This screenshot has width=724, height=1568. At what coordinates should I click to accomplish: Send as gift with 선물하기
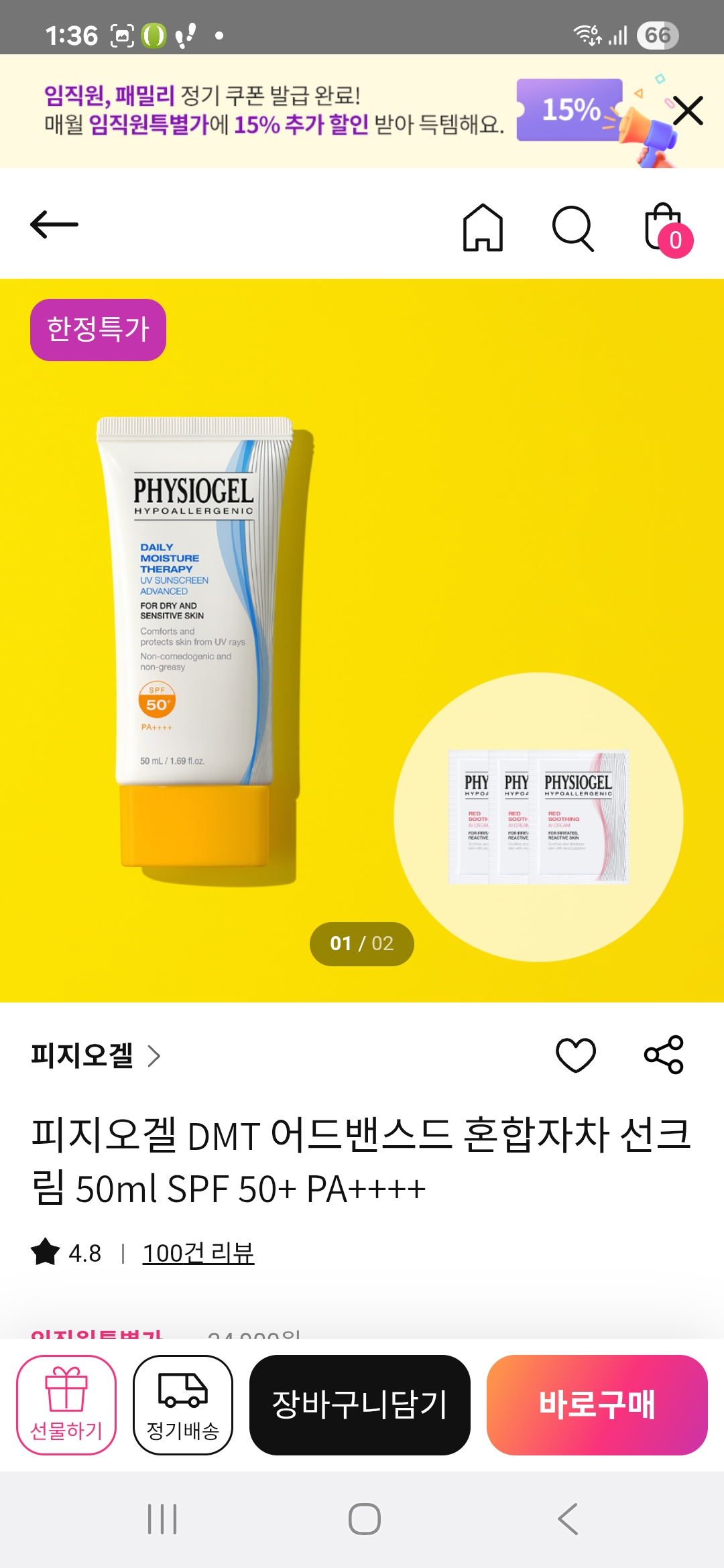(x=66, y=1404)
